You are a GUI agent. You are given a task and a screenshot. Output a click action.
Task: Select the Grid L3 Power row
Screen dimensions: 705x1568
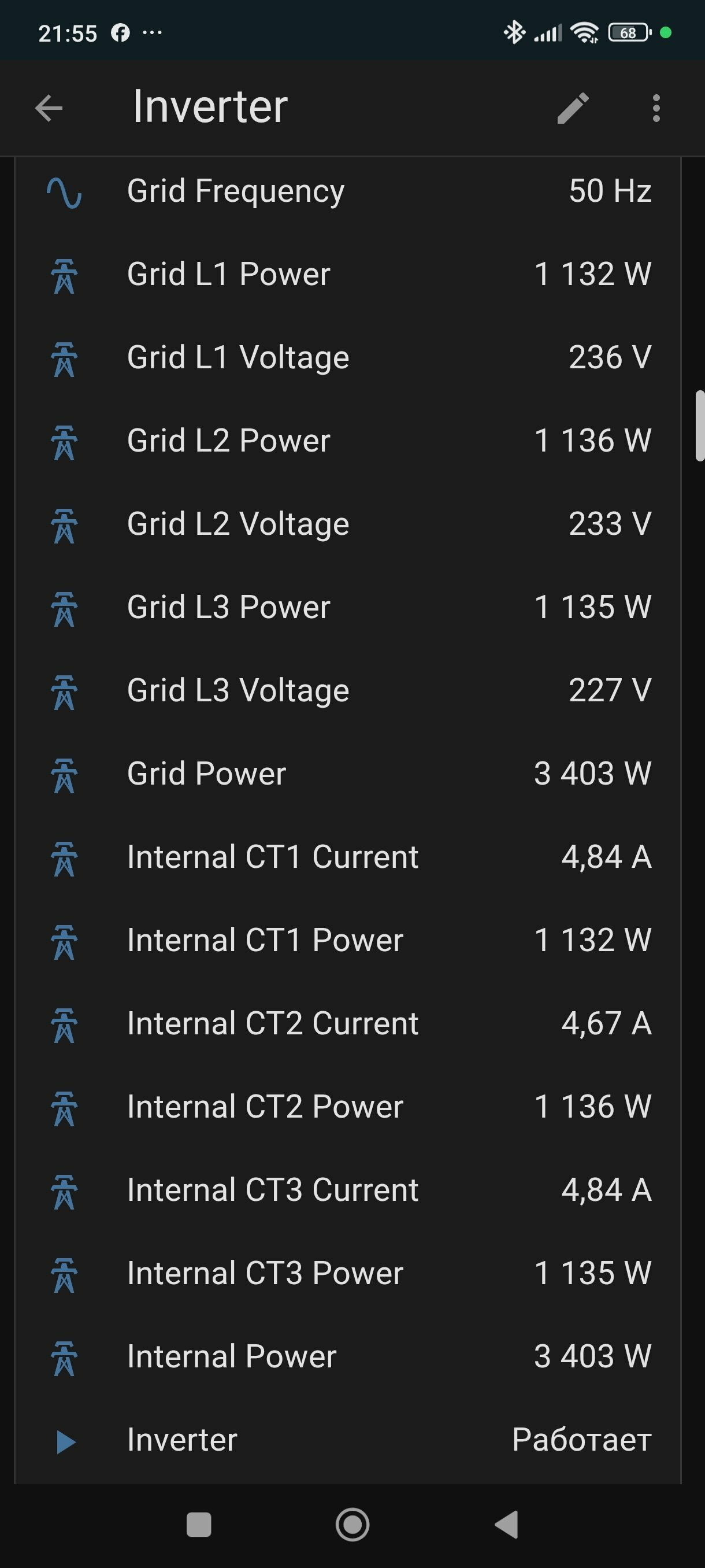pos(348,608)
